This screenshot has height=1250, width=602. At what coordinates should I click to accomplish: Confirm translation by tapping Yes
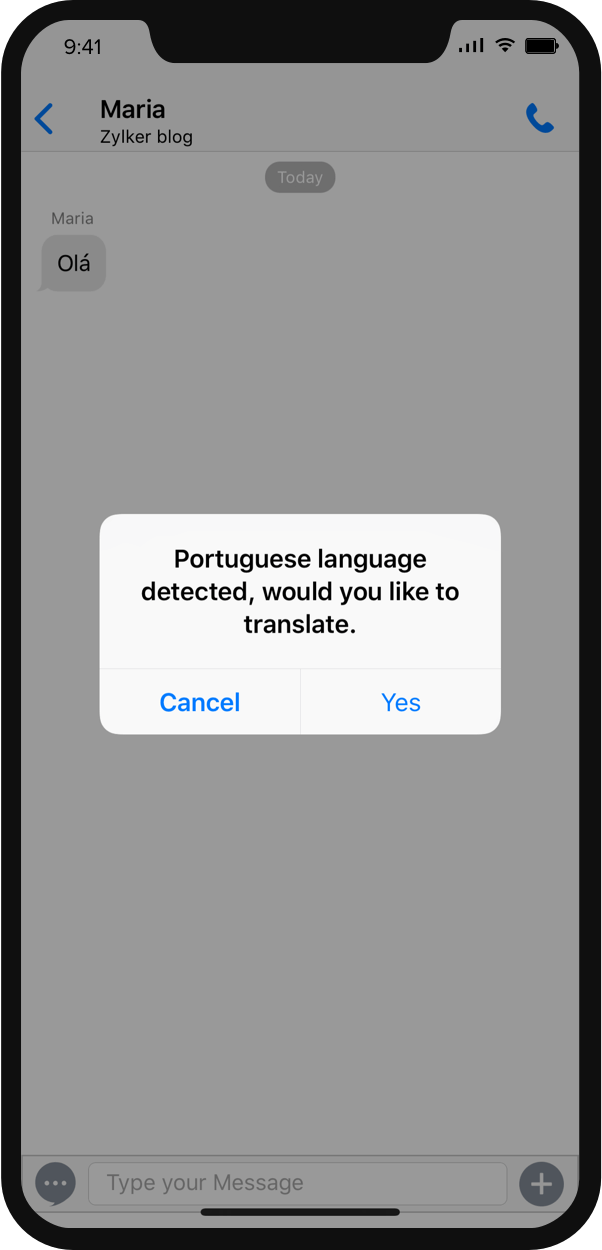click(x=401, y=702)
